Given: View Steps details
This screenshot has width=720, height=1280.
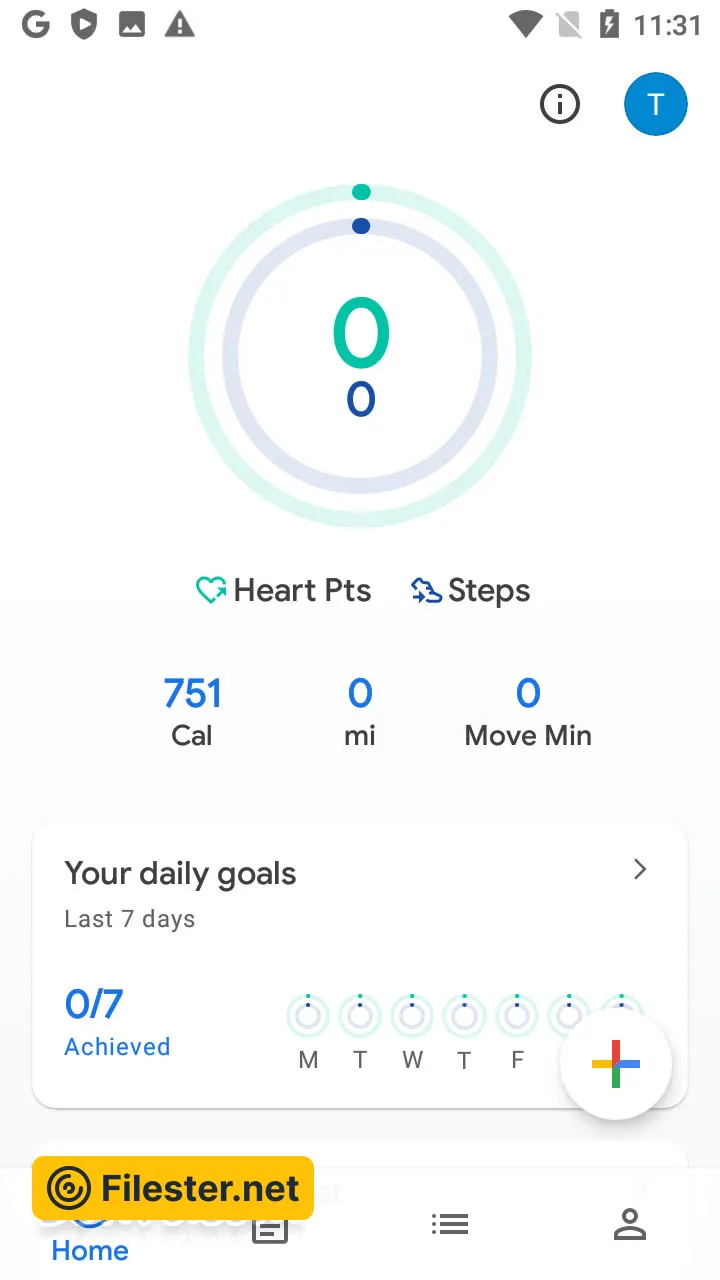Looking at the screenshot, I should (471, 591).
